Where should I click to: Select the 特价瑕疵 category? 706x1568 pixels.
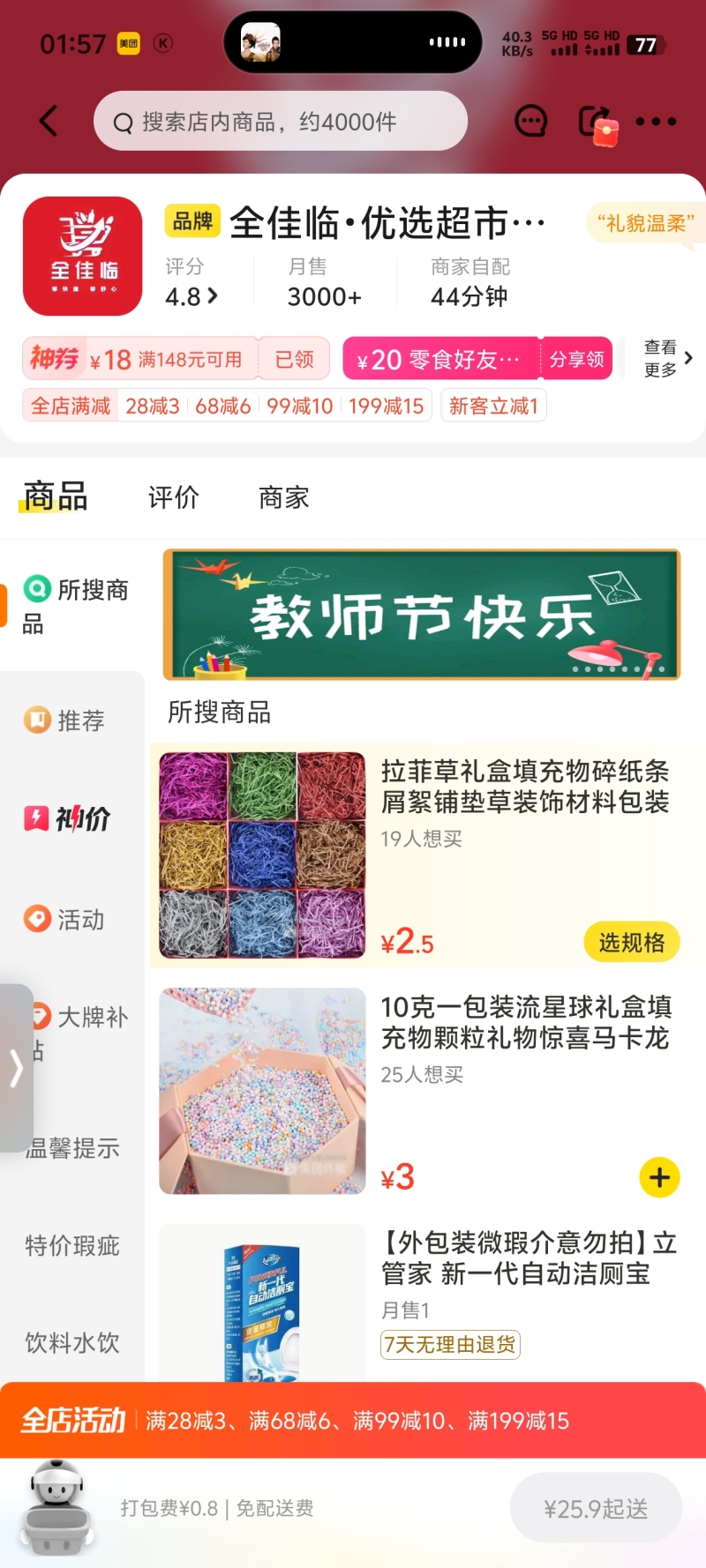(72, 1246)
